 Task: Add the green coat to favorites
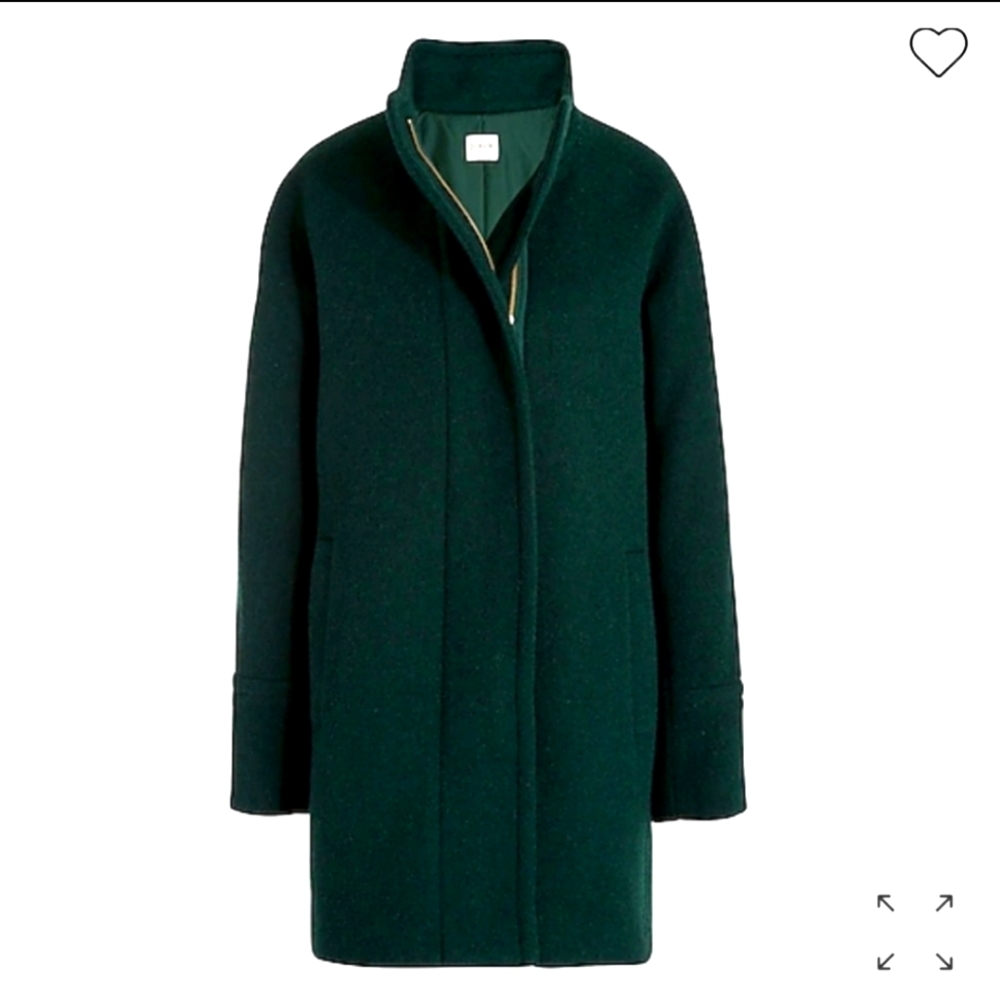(938, 52)
